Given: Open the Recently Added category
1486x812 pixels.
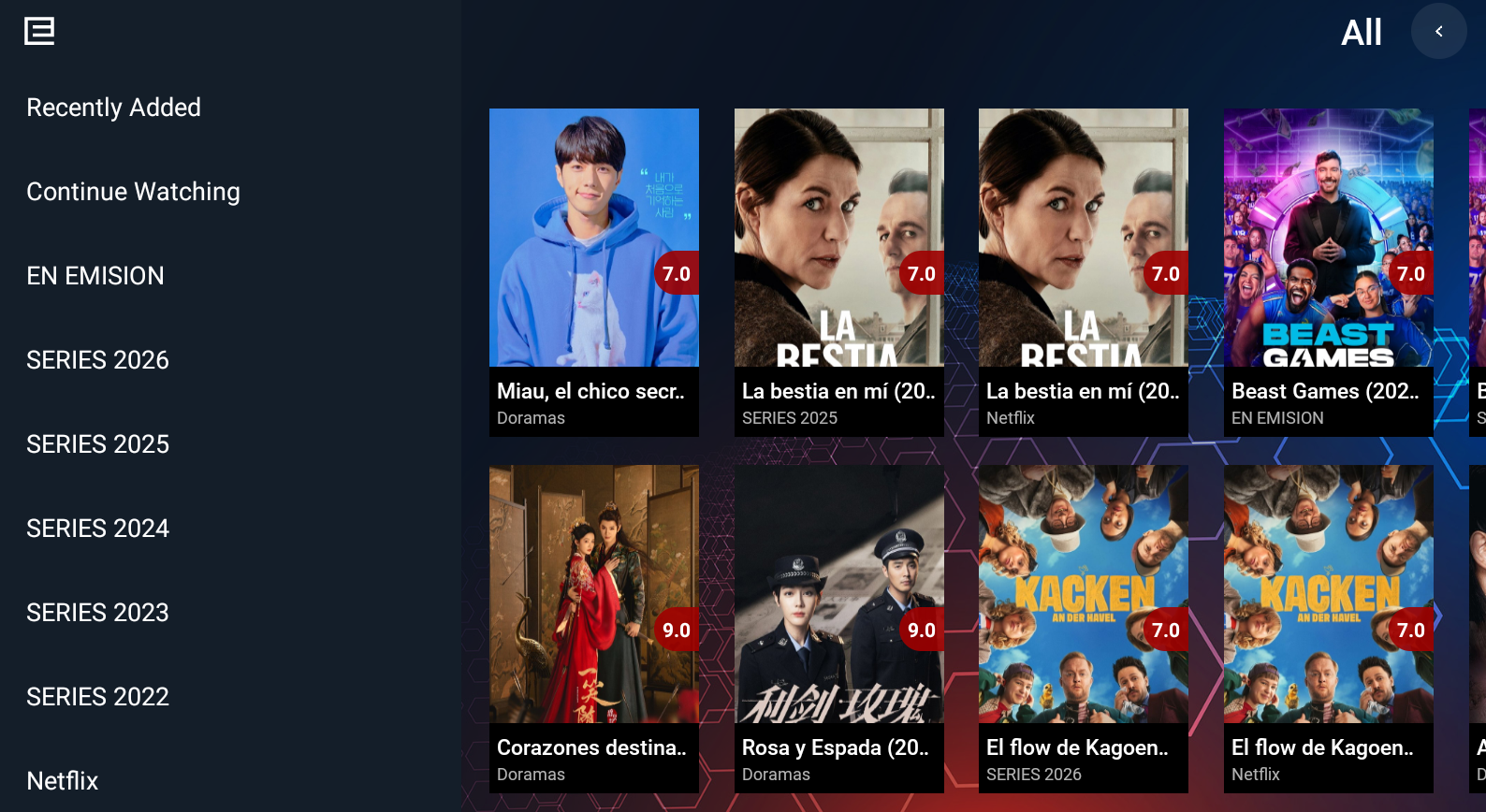Looking at the screenshot, I should [x=113, y=108].
